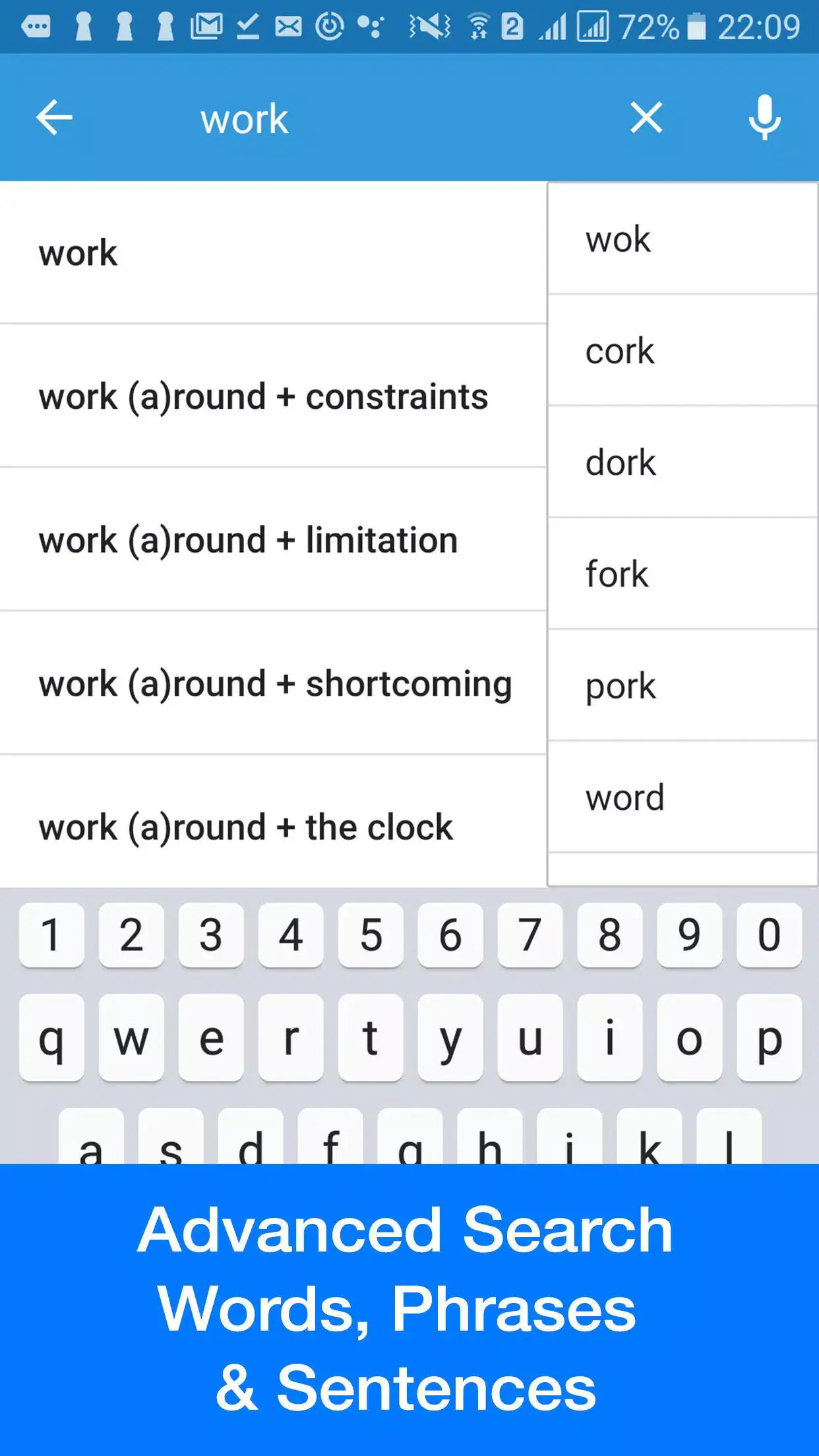Open the similar word "word"
Screen dimensions: 819x1456
coord(682,797)
